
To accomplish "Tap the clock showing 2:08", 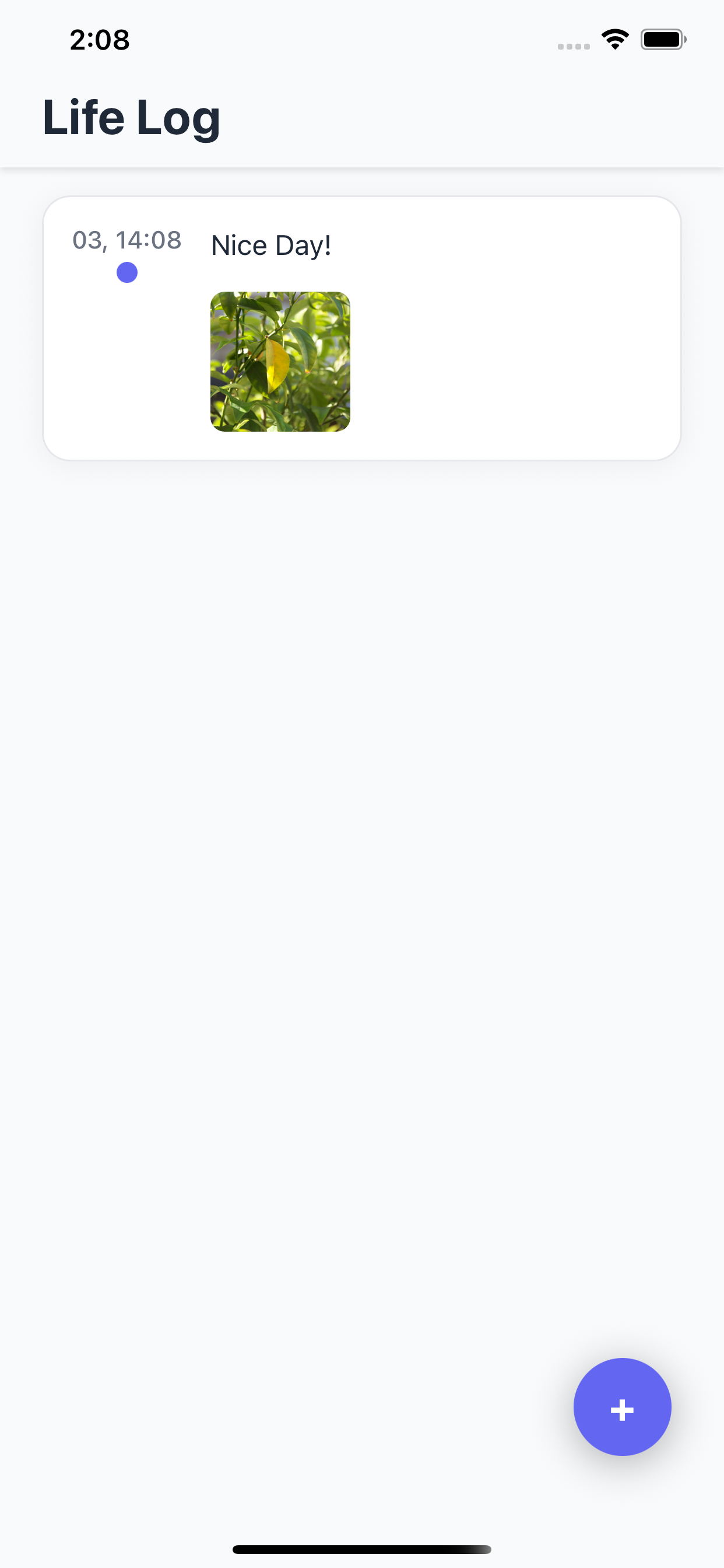I will point(99,40).
